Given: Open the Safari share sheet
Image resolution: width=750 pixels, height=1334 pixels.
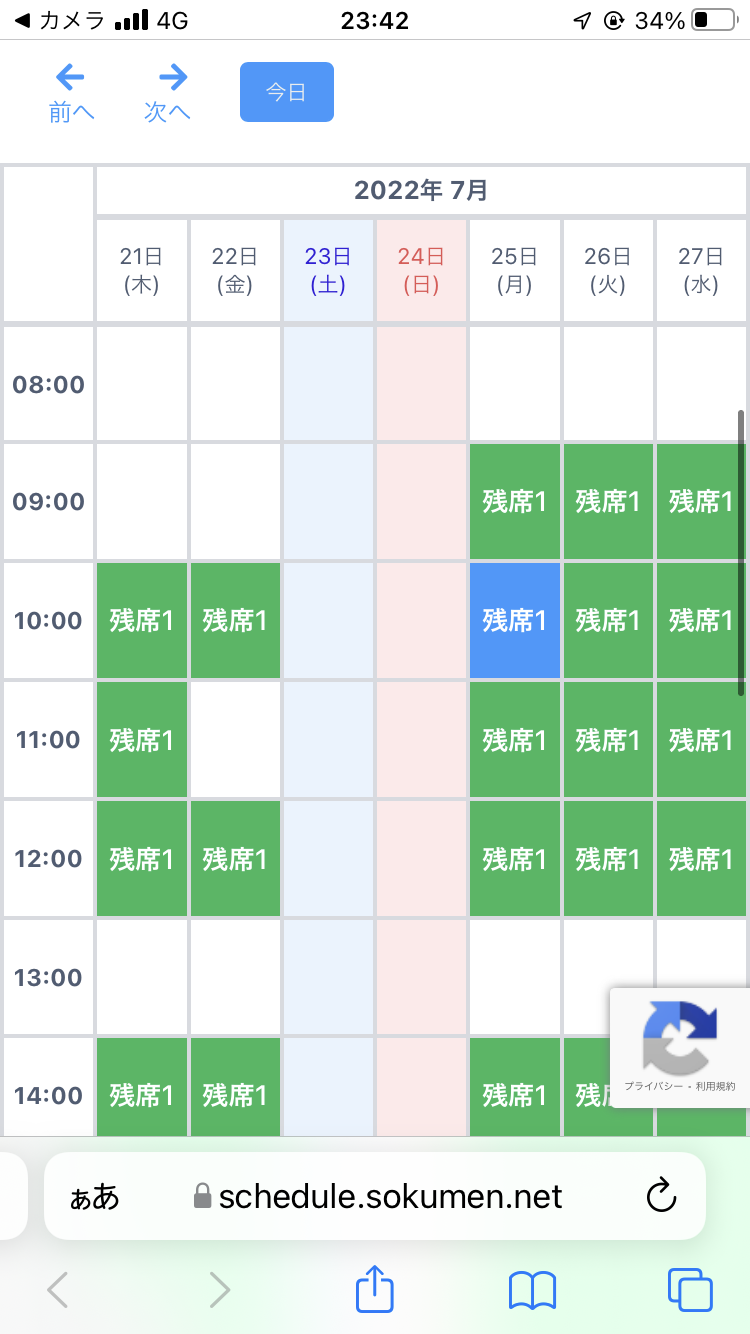Looking at the screenshot, I should (x=375, y=1288).
